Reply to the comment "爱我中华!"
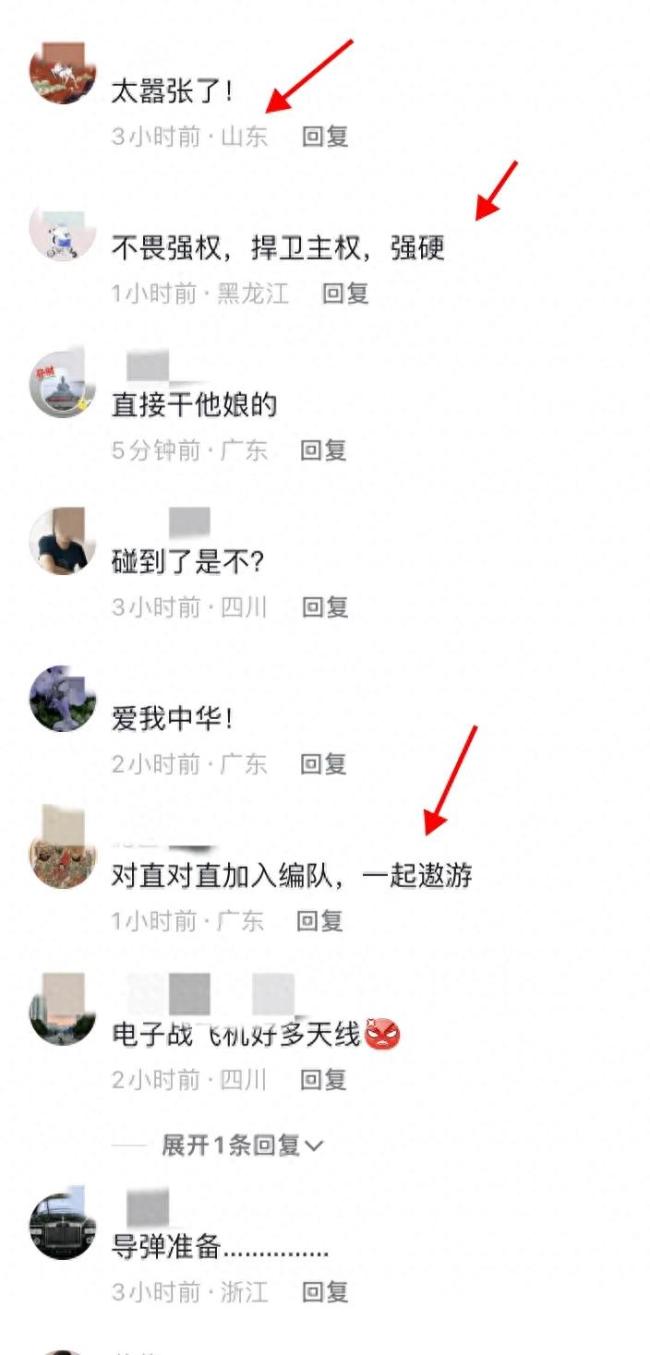Screen dimensions: 650x1355 pyautogui.click(x=324, y=764)
